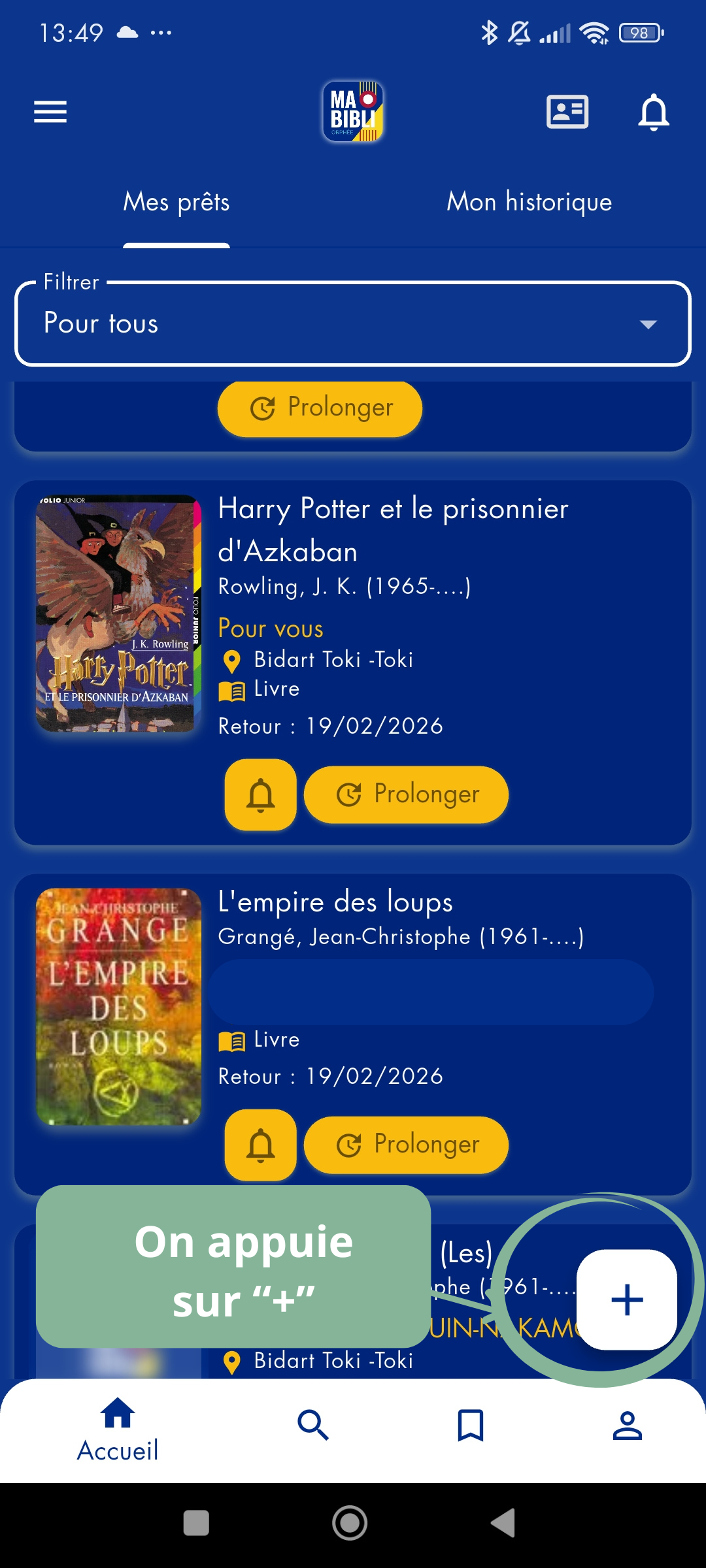The width and height of the screenshot is (706, 1568).
Task: Extend the L'empire des loups loan with Prolonger
Action: (407, 1145)
